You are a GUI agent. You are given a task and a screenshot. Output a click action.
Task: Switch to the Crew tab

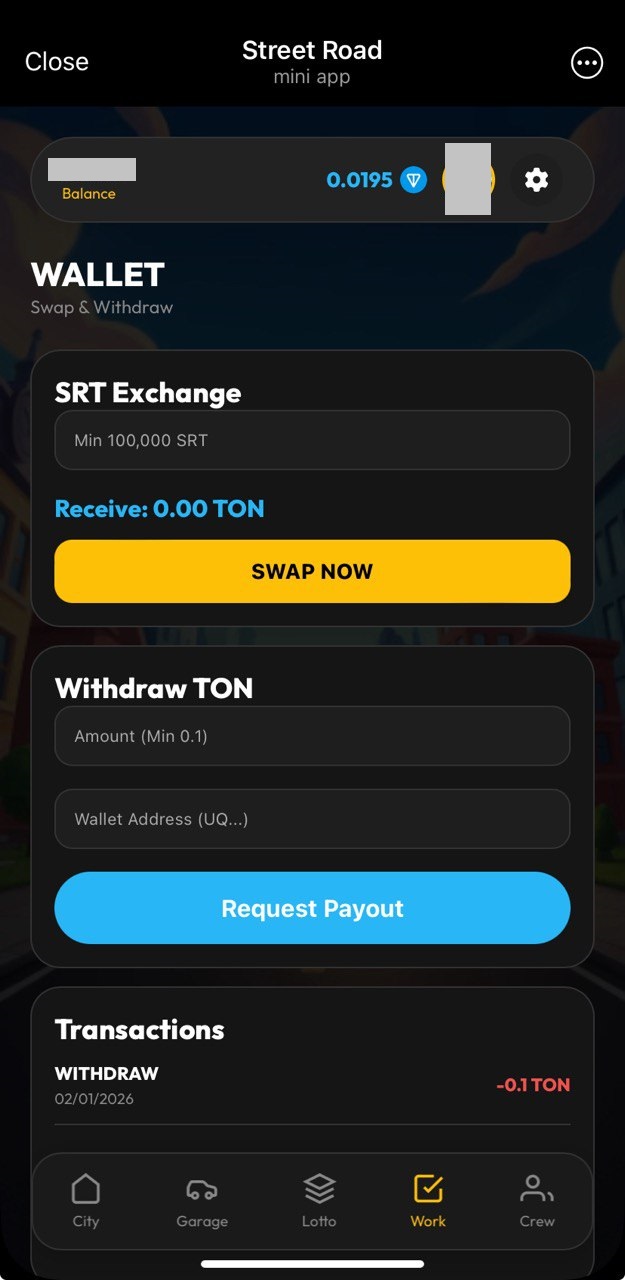pyautogui.click(x=537, y=1201)
